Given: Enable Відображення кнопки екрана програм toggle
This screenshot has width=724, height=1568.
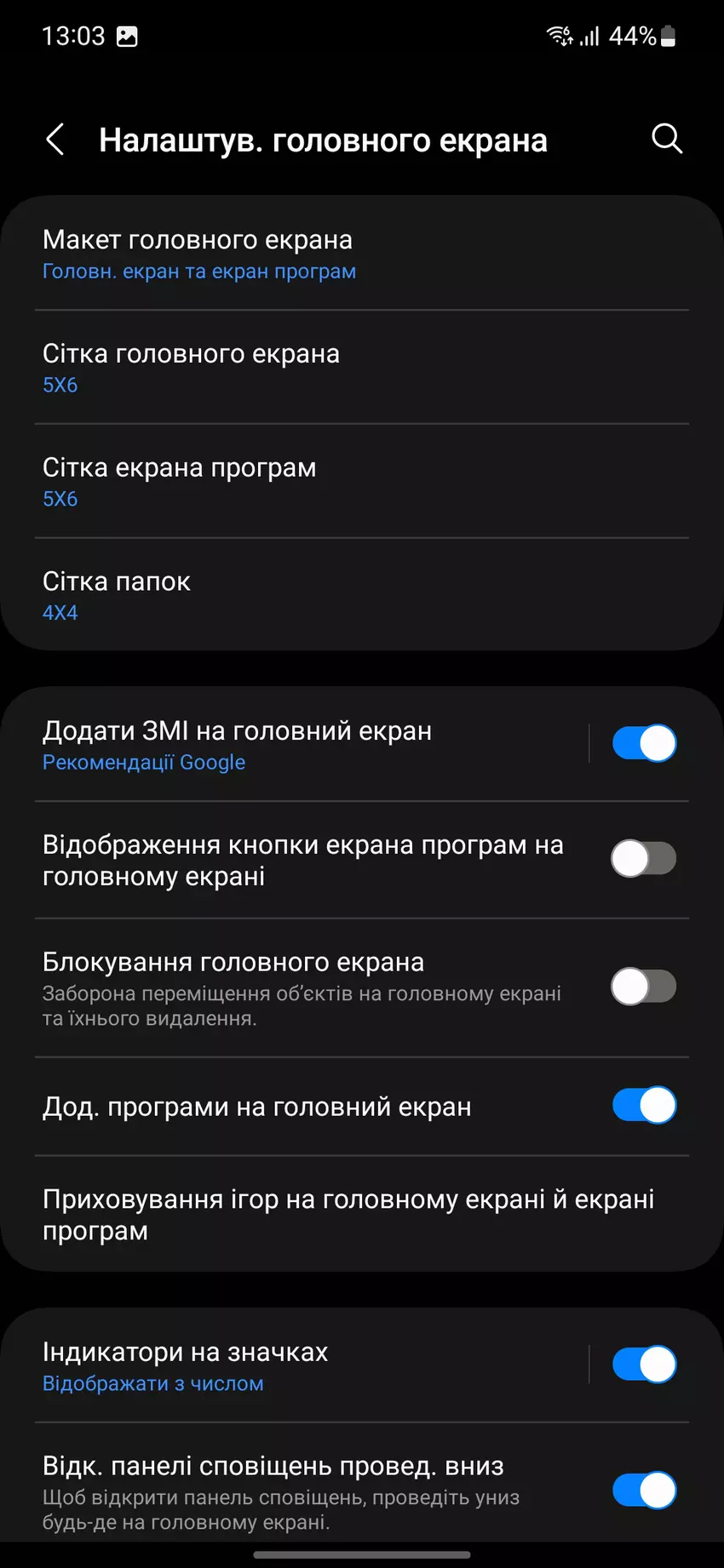Looking at the screenshot, I should tap(644, 859).
